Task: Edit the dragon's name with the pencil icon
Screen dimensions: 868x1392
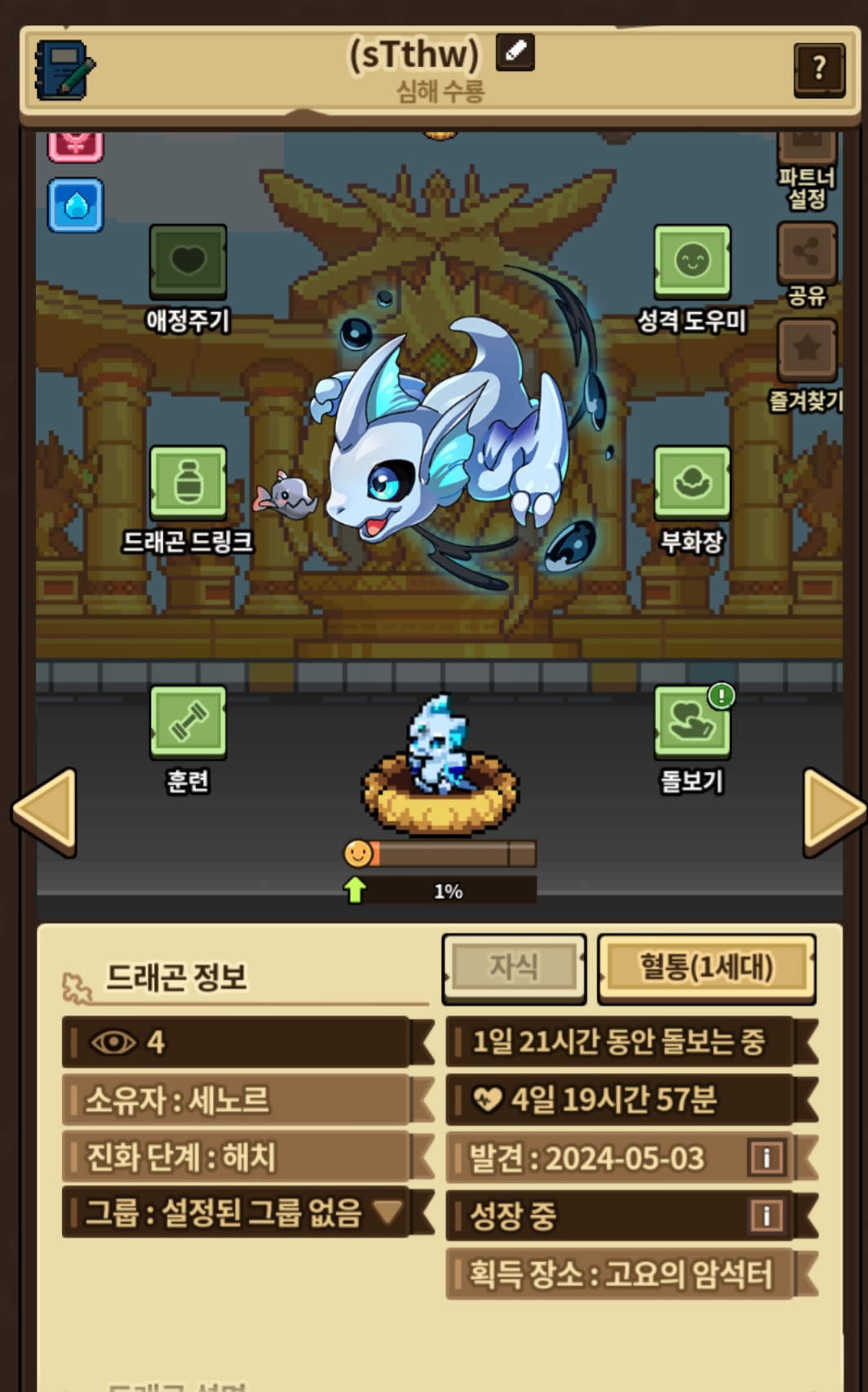Action: pos(515,52)
